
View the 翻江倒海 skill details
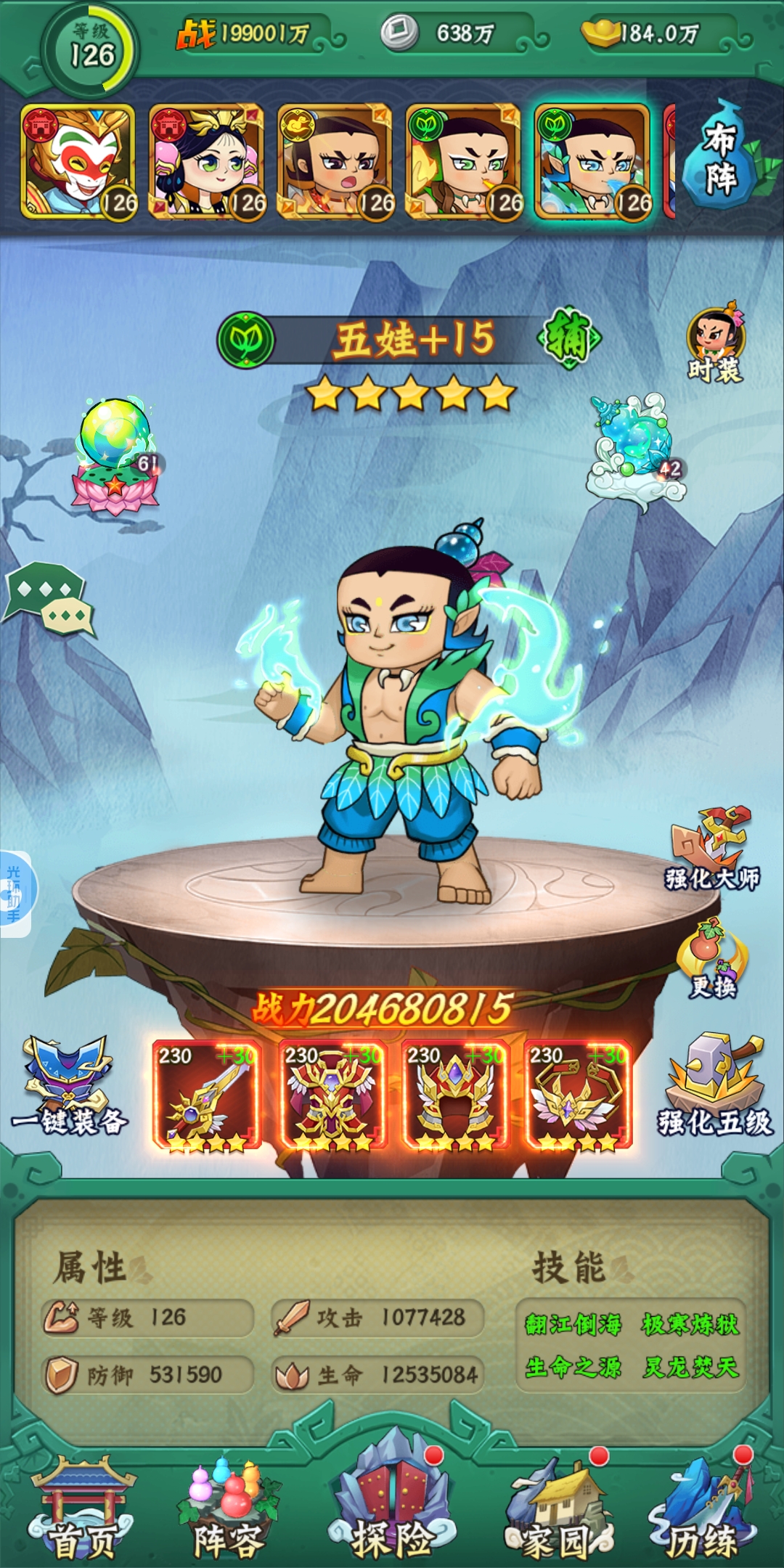tap(573, 1325)
